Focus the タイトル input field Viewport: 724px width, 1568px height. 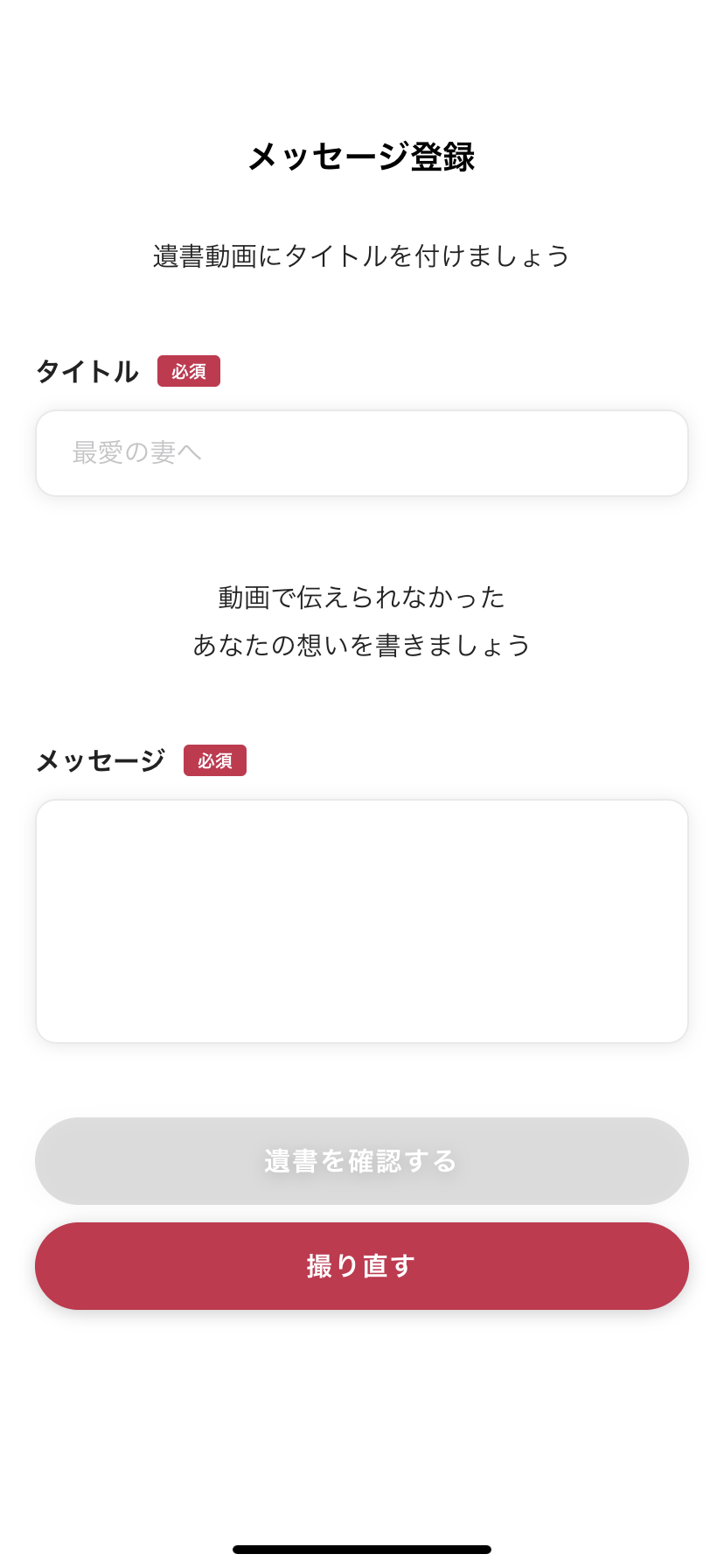click(362, 453)
